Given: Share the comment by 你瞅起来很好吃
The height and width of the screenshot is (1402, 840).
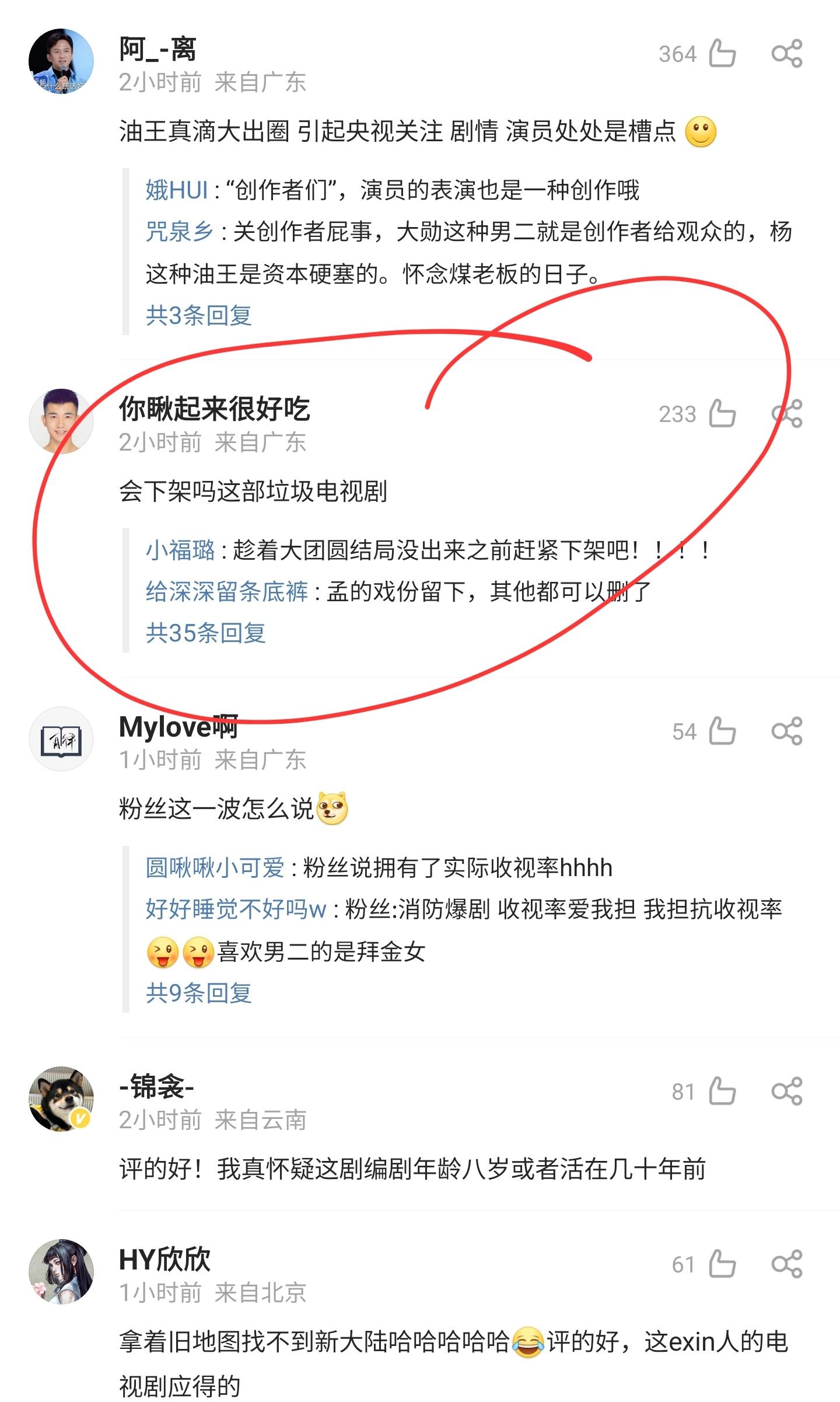Looking at the screenshot, I should coord(786,414).
